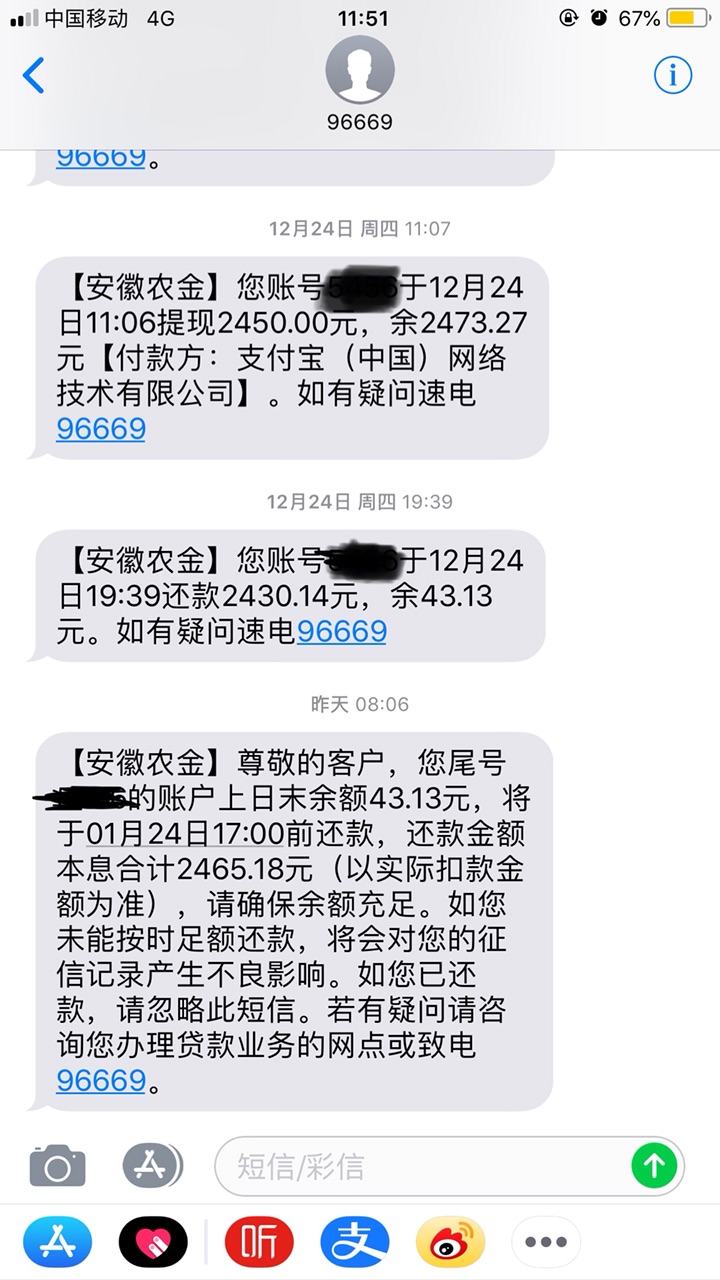Open the info button for this conversation
This screenshot has width=720, height=1280.
pos(673,75)
